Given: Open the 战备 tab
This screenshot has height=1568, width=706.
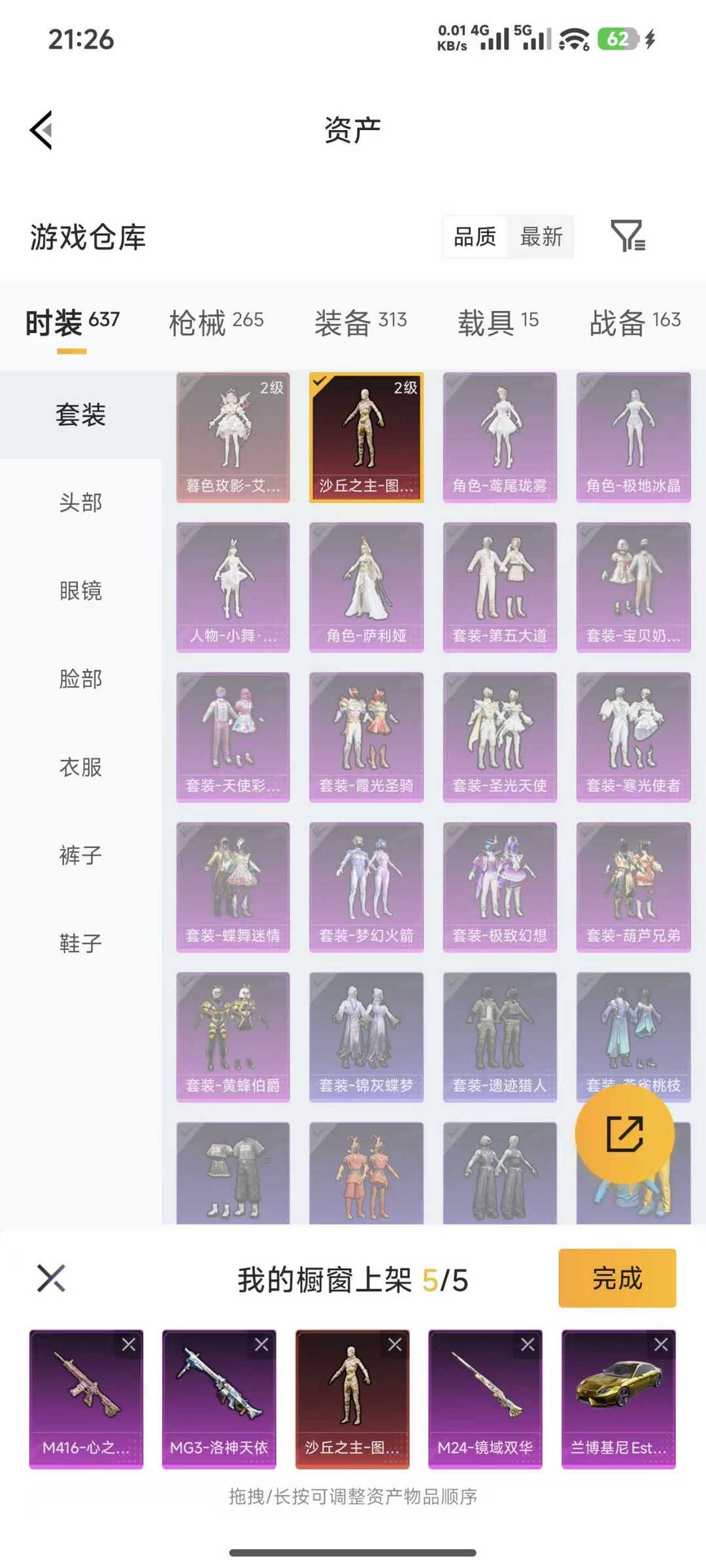Looking at the screenshot, I should pos(634,321).
